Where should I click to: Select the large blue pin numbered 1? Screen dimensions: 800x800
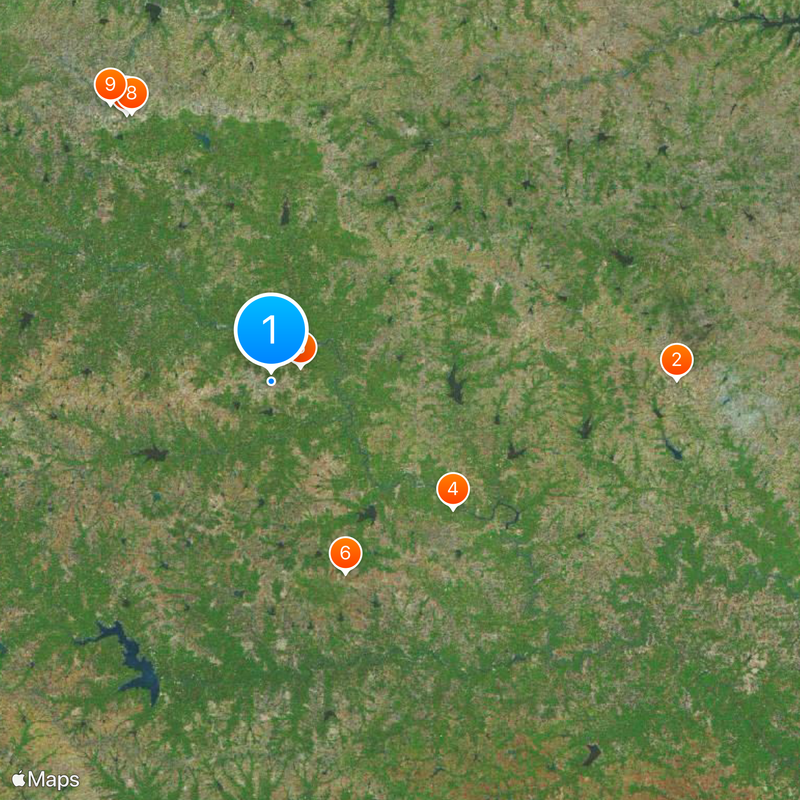pyautogui.click(x=270, y=329)
